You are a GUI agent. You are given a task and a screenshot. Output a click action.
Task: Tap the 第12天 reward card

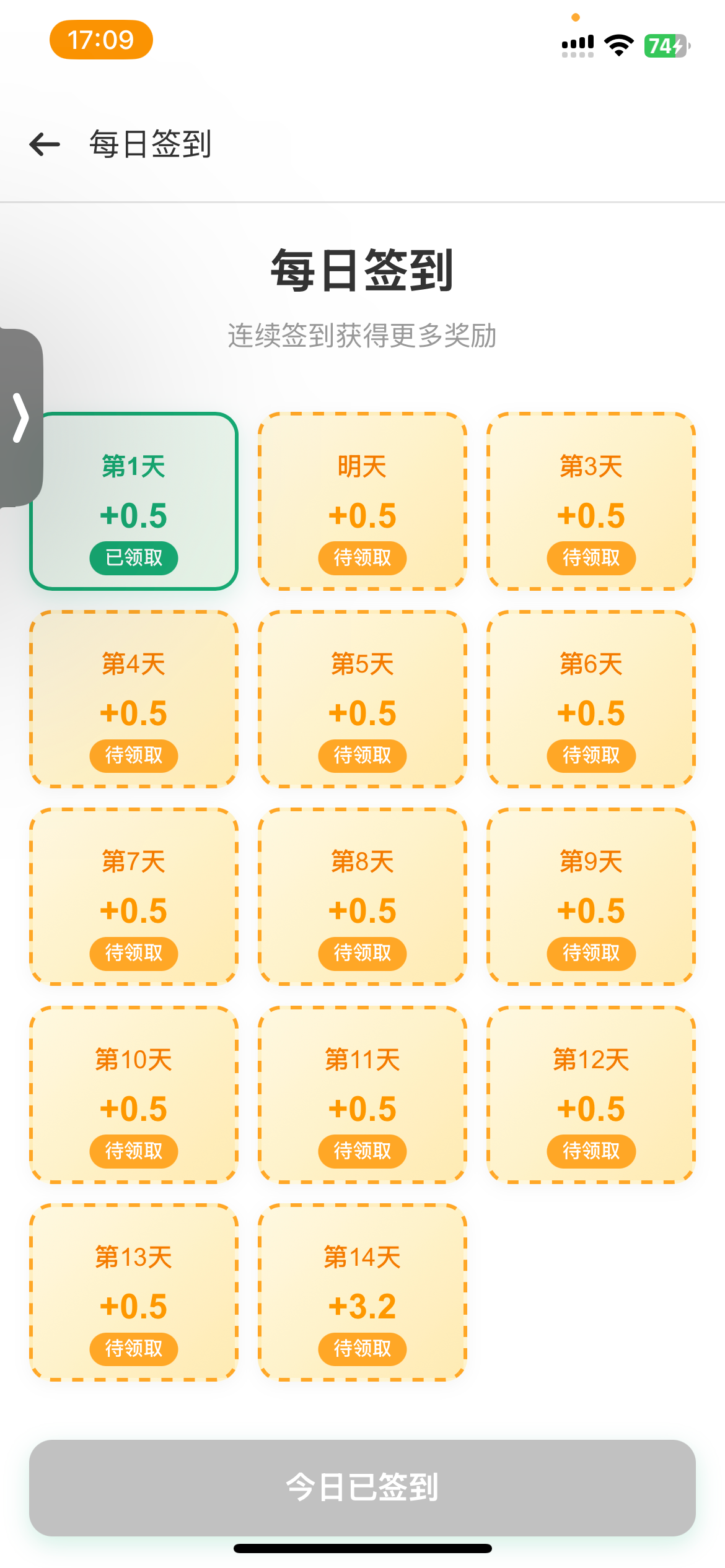tap(591, 1094)
